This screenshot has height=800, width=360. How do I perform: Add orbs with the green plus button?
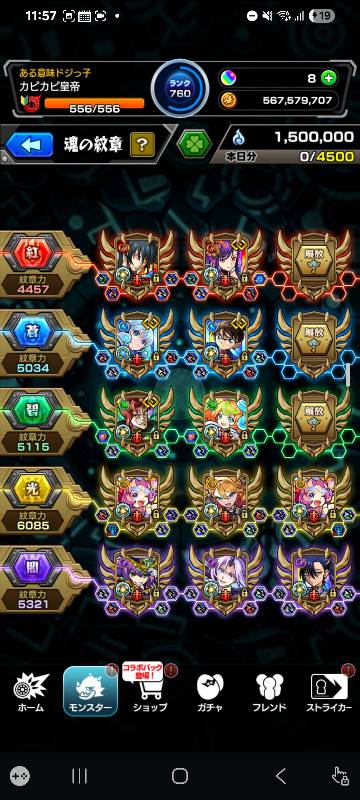(329, 78)
